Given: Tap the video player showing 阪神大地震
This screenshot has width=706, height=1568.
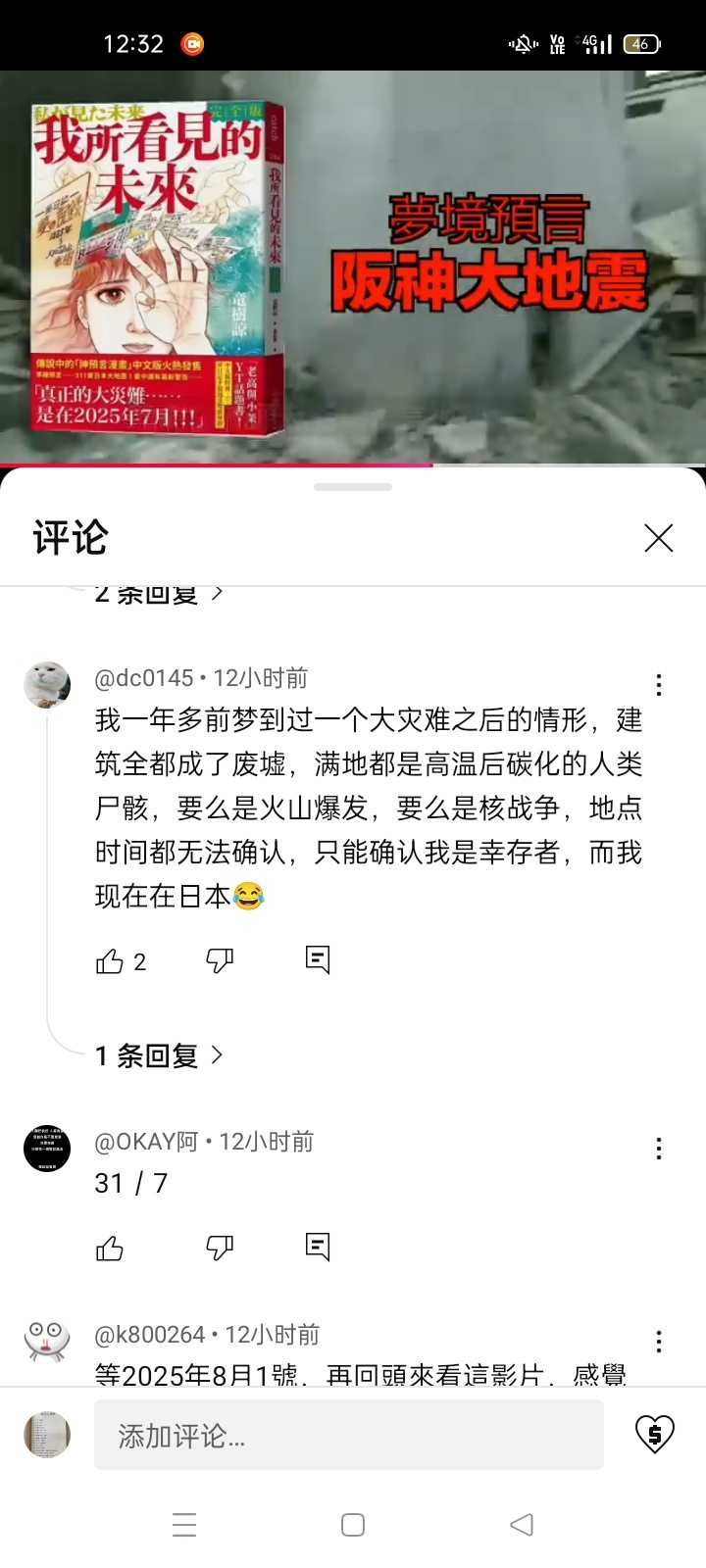Looking at the screenshot, I should tap(353, 267).
